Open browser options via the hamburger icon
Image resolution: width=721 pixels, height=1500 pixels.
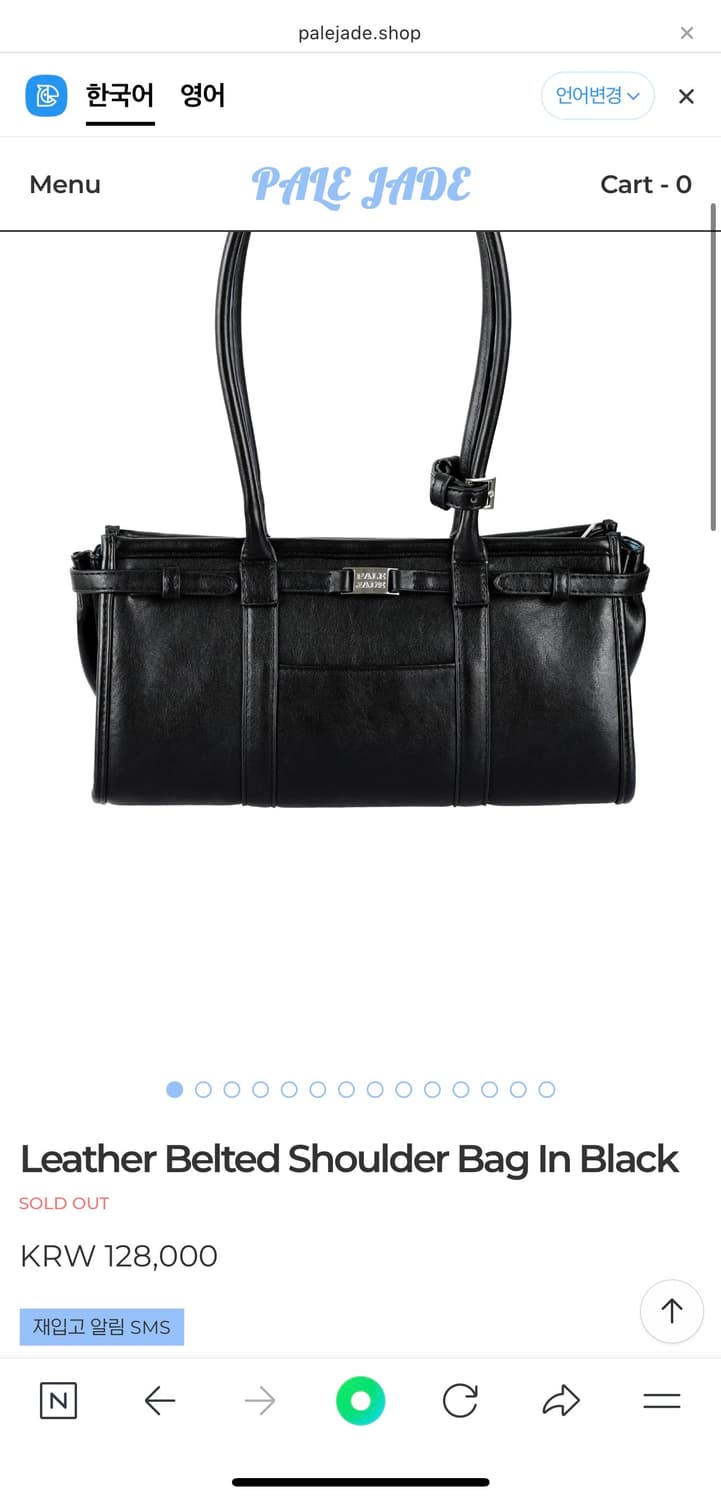[x=661, y=1400]
